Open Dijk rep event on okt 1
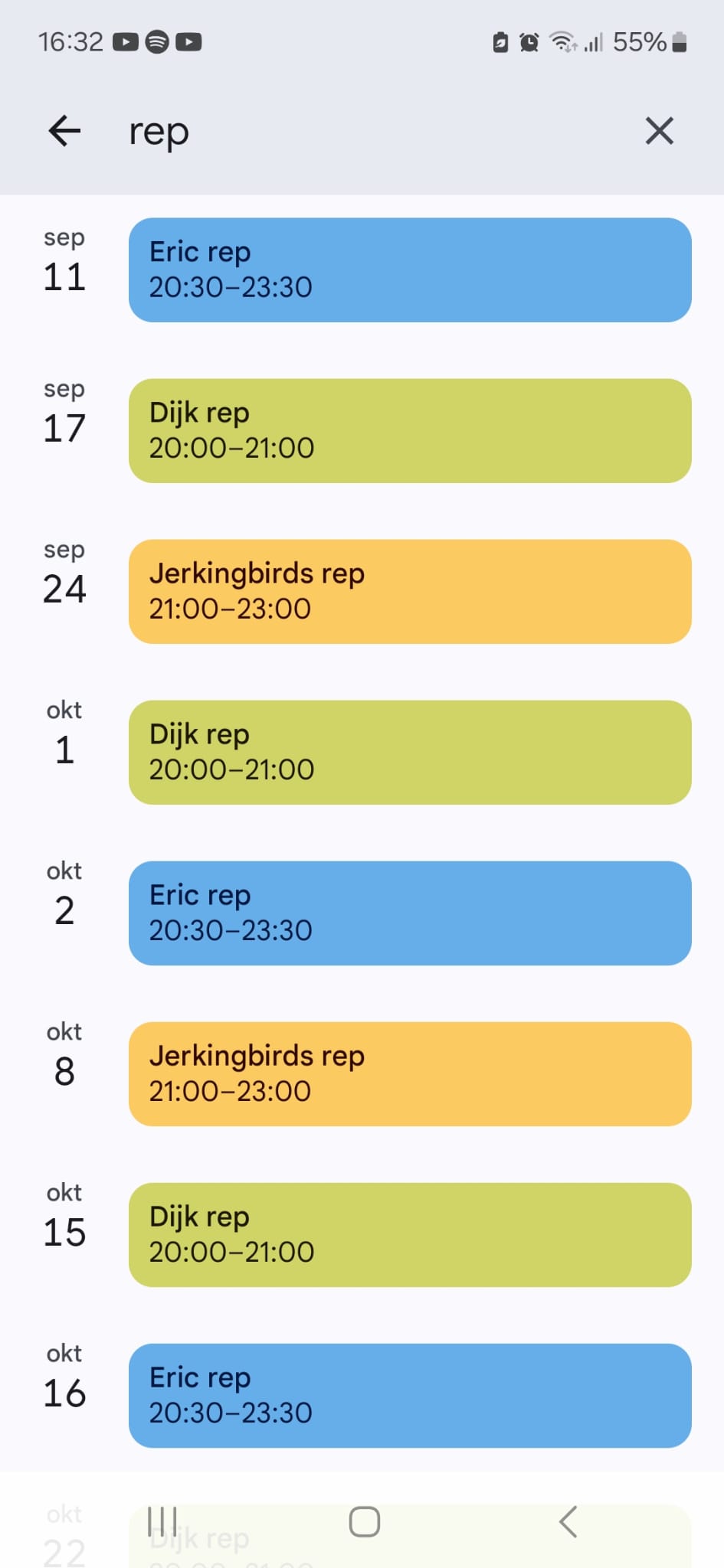724x1568 pixels. point(410,753)
